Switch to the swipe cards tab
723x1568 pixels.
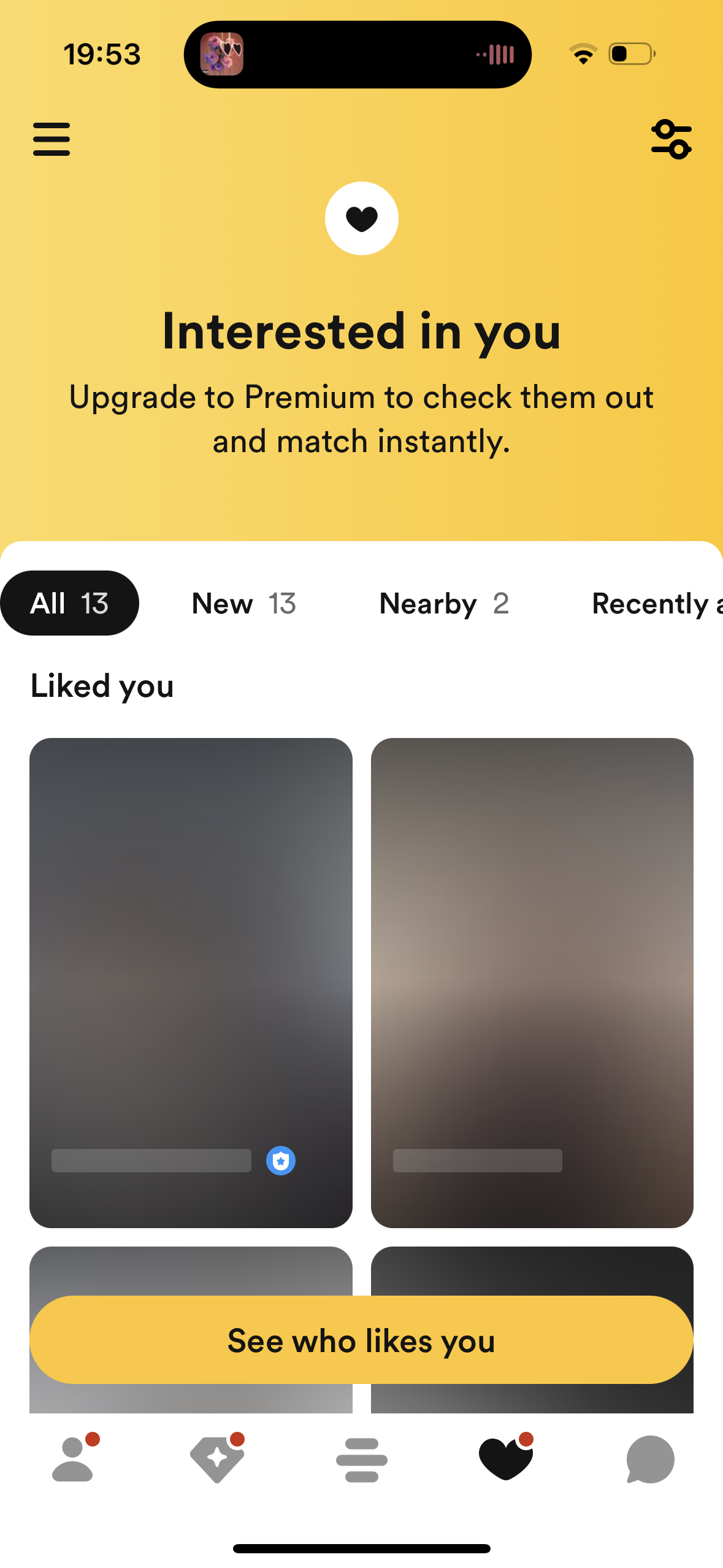[x=362, y=1459]
